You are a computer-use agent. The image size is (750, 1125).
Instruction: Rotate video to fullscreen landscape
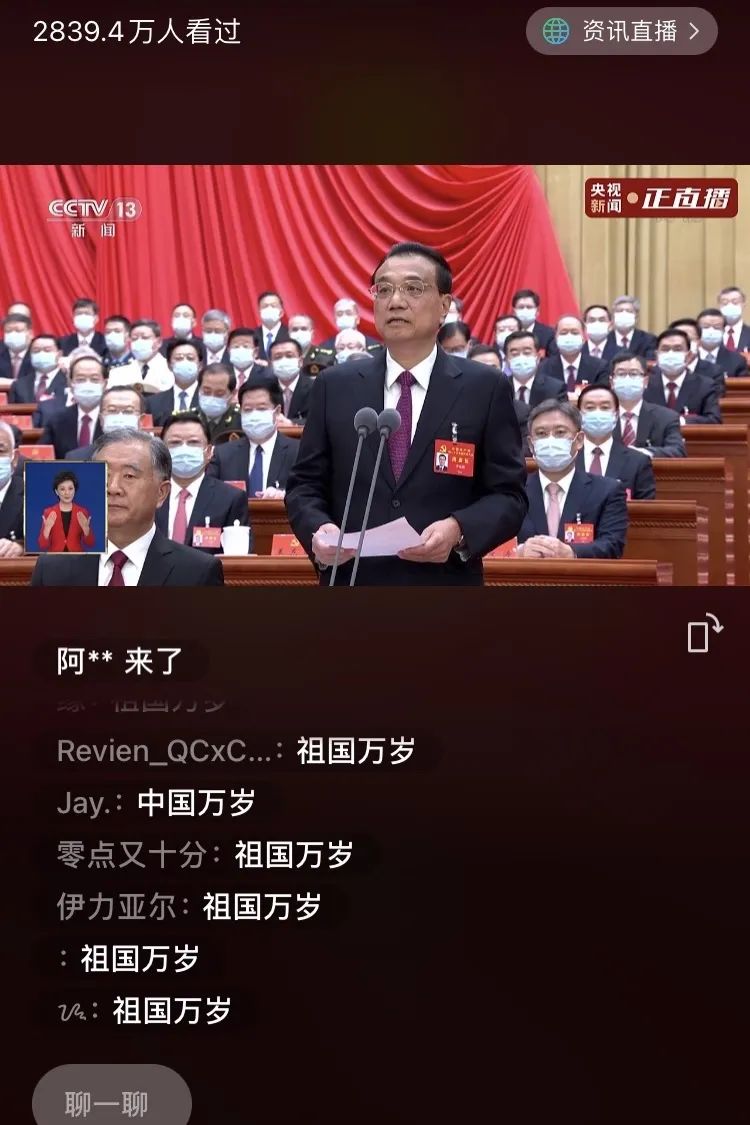point(704,634)
